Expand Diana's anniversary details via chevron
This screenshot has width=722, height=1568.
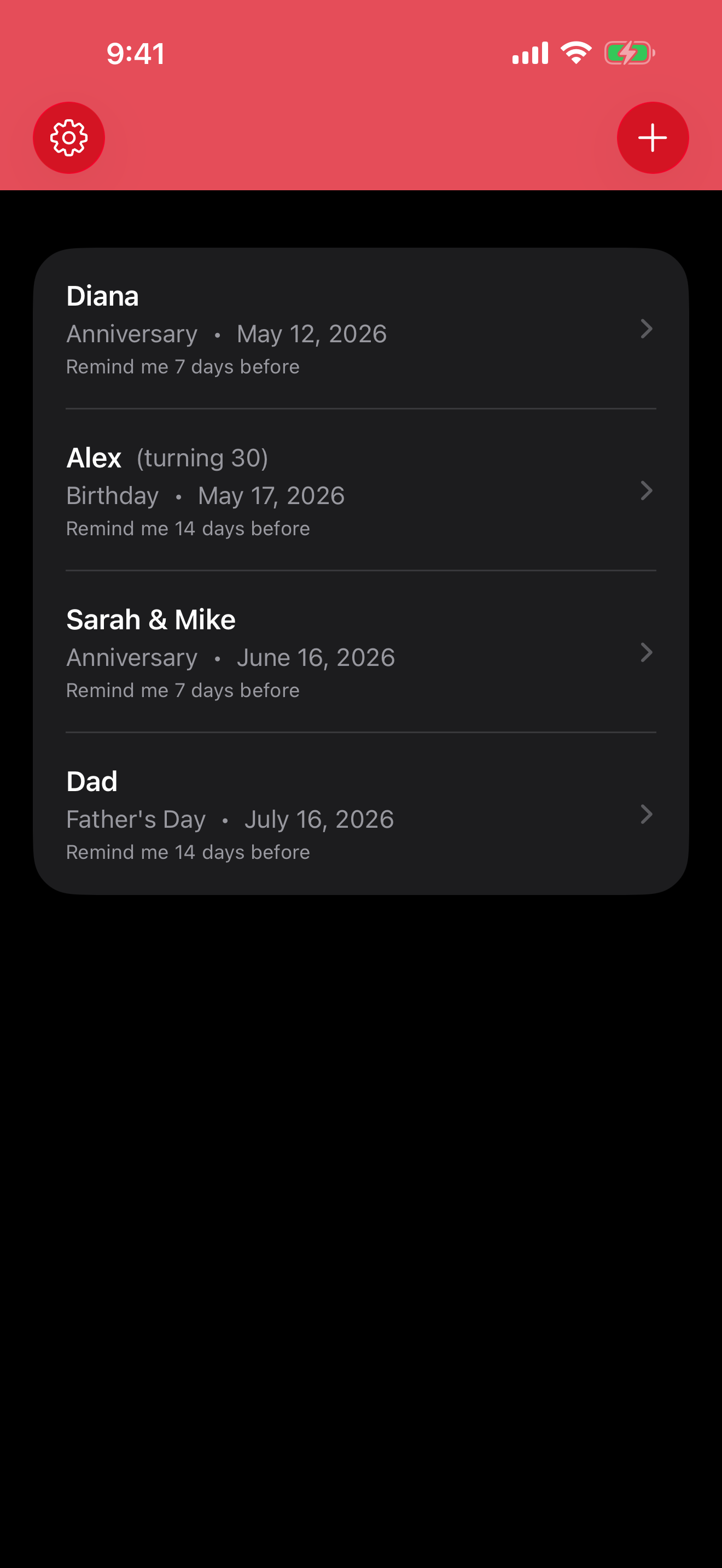coord(647,330)
